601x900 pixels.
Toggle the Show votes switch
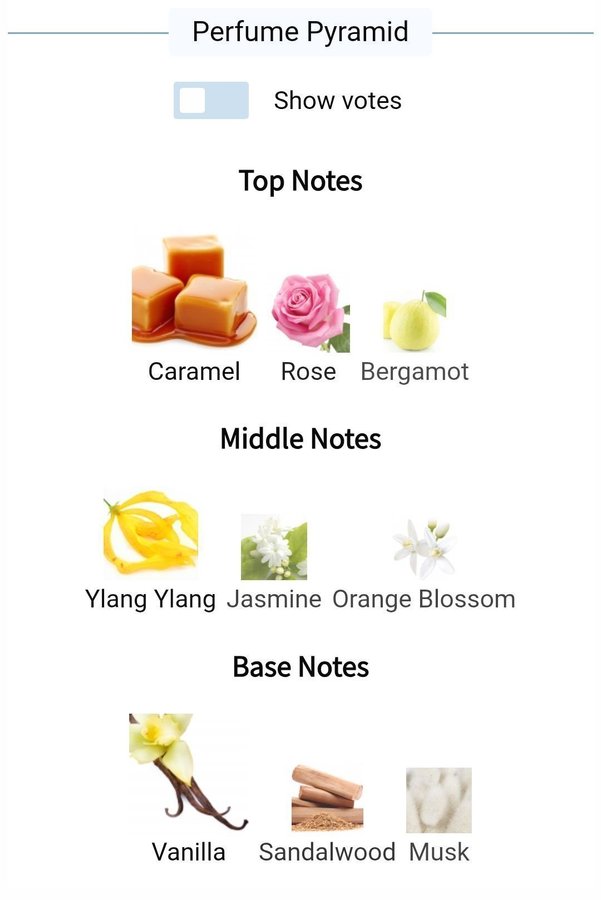pyautogui.click(x=211, y=101)
